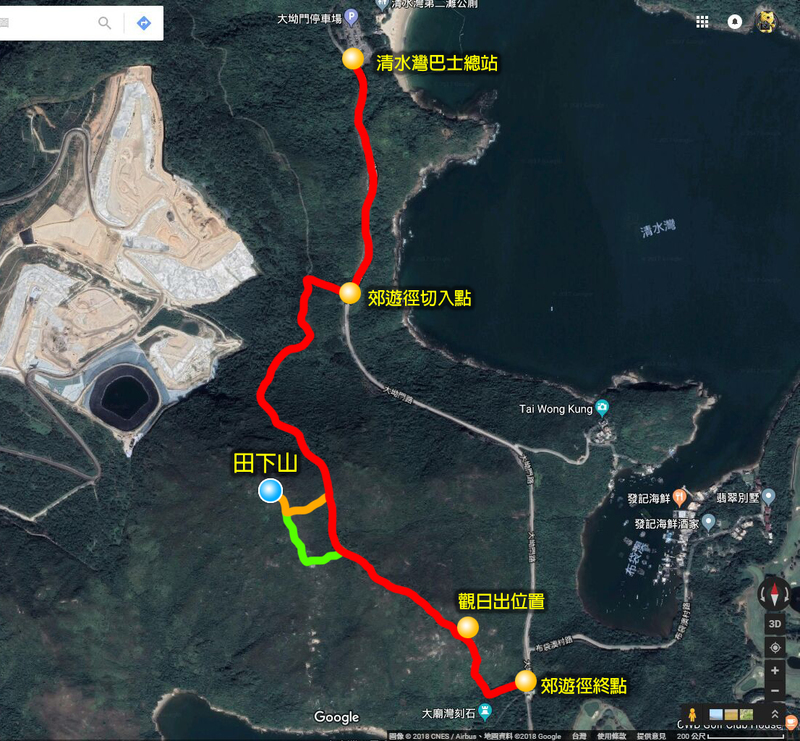Open the 大廟灣刻石 landmark marker
The image size is (800, 741).
[x=485, y=712]
